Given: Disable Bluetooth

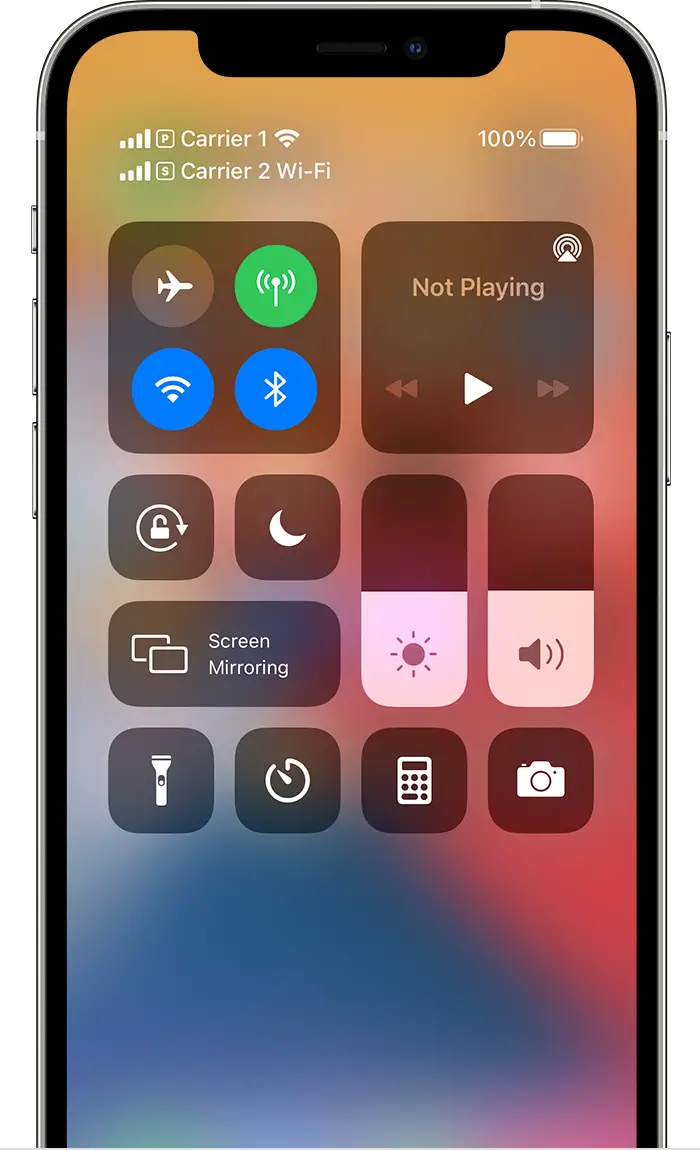Looking at the screenshot, I should (x=276, y=389).
